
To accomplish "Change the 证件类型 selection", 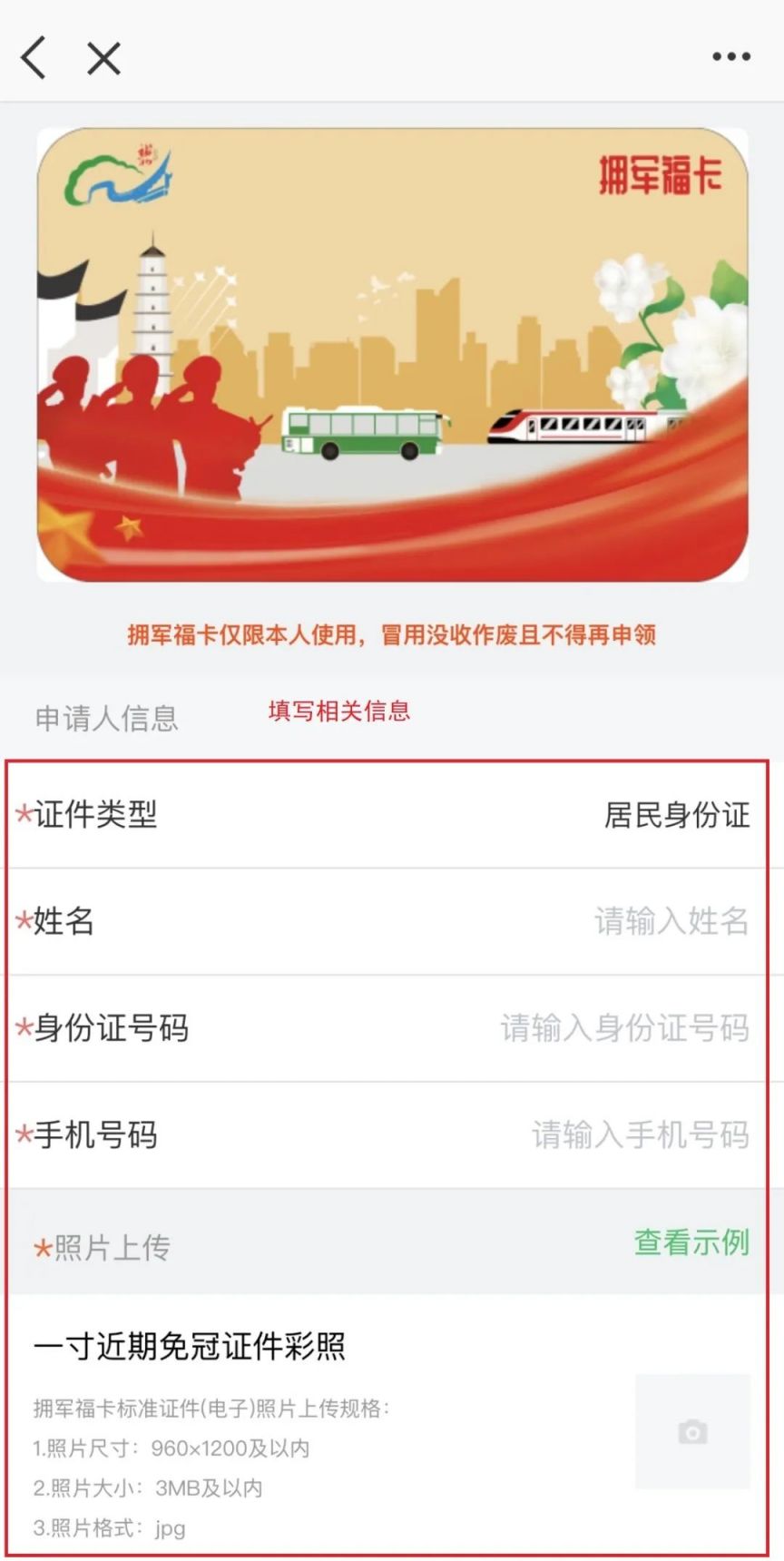I will (x=676, y=815).
